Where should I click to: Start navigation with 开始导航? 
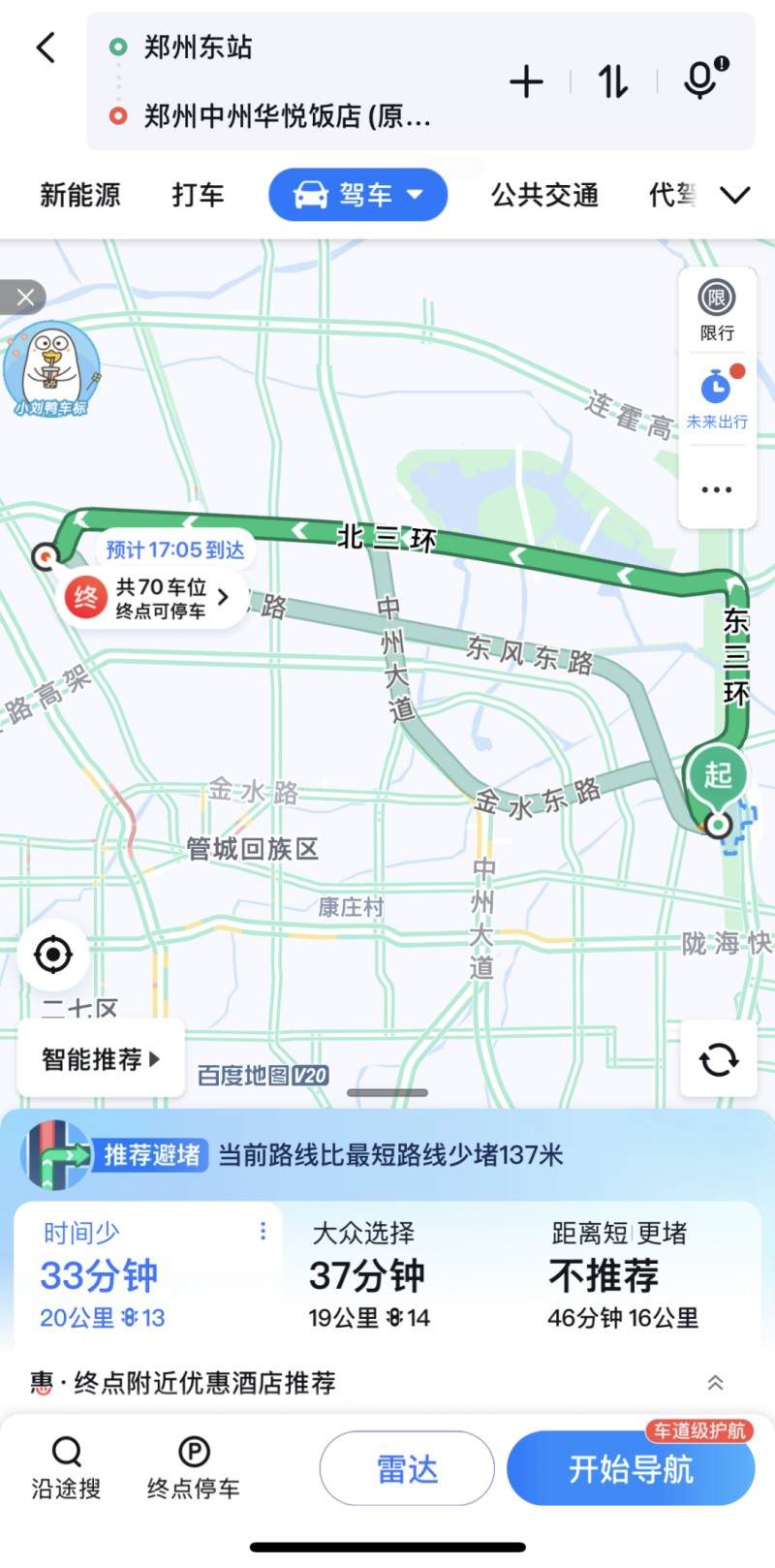coord(631,1468)
